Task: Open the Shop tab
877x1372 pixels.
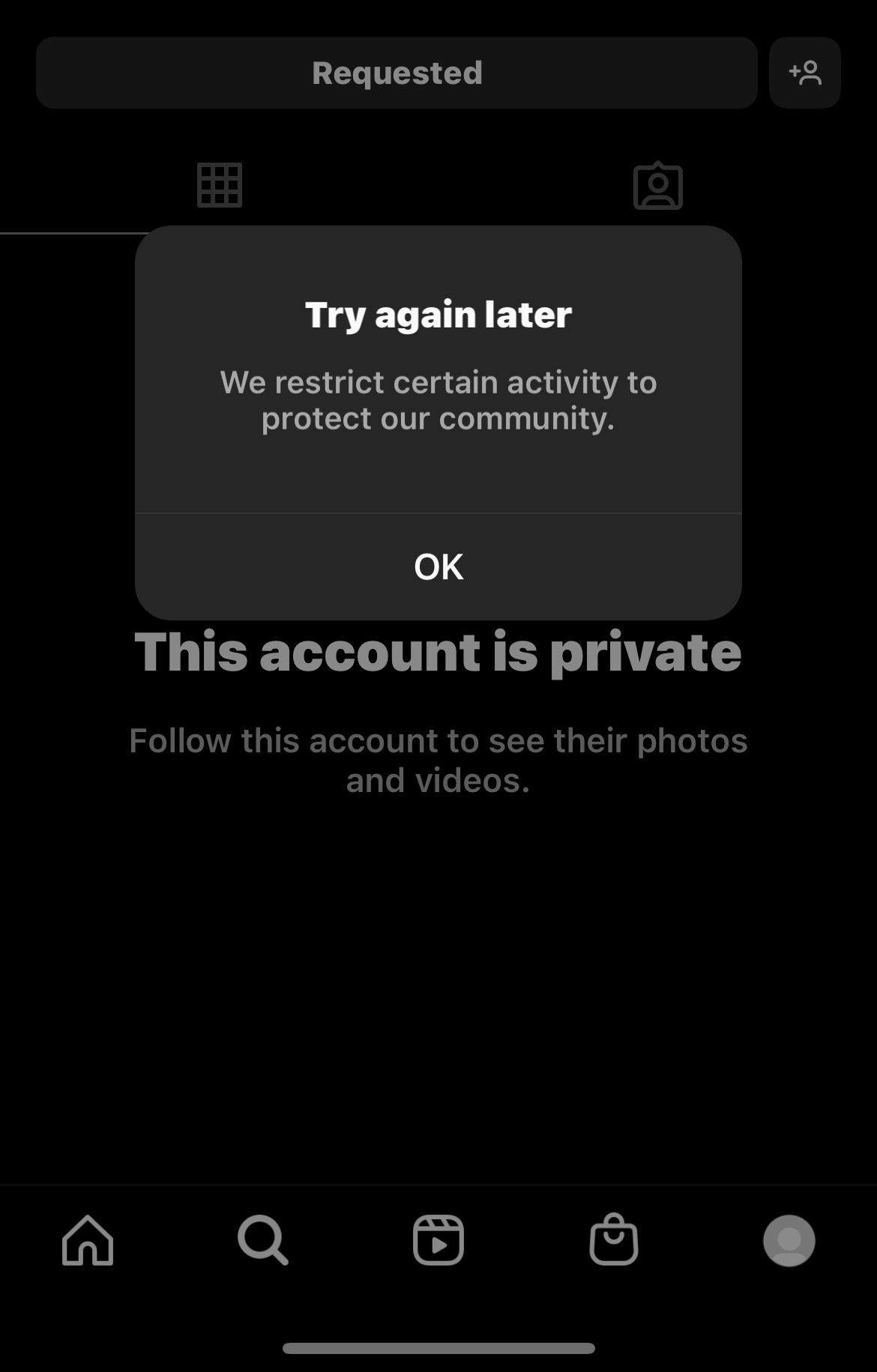Action: click(614, 1240)
